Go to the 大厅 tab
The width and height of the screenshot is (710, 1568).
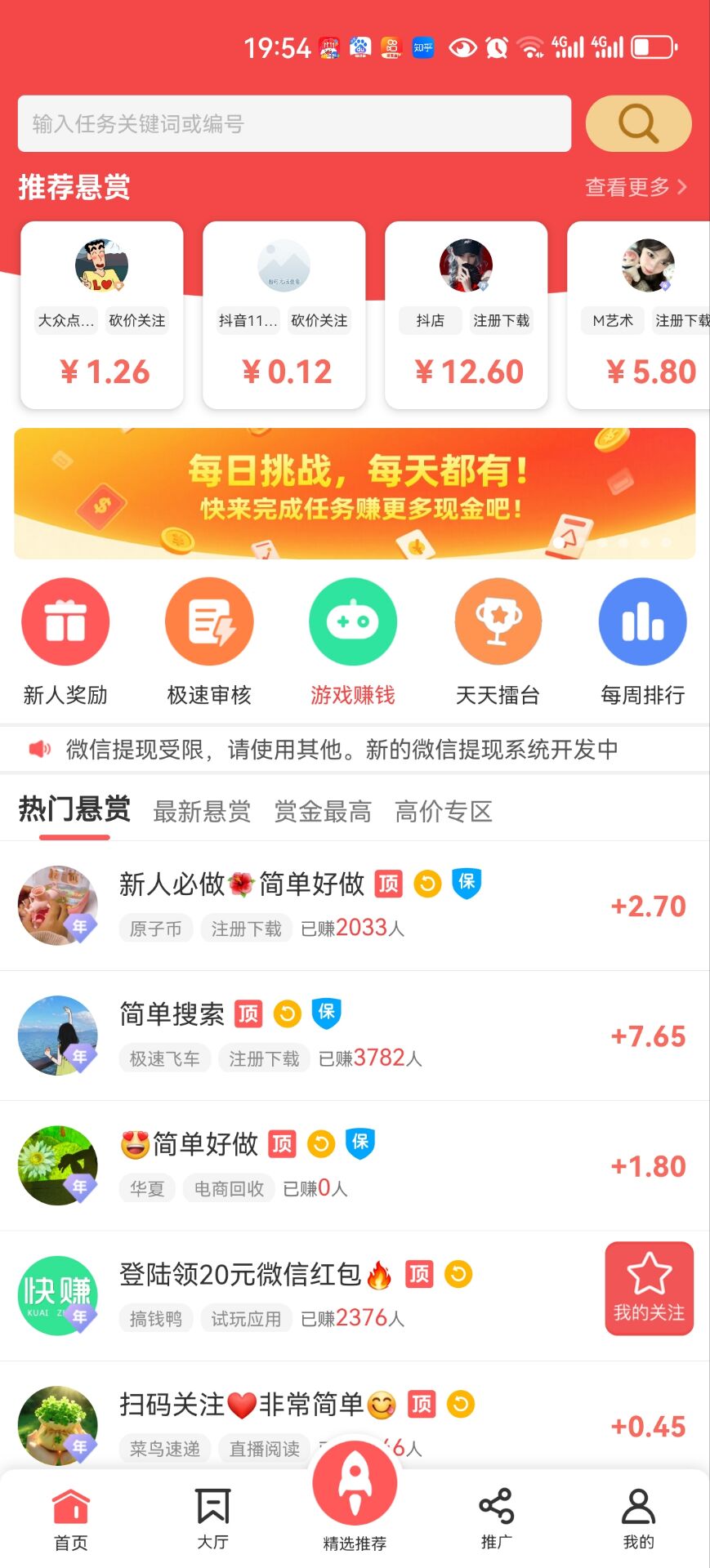pos(212,1519)
